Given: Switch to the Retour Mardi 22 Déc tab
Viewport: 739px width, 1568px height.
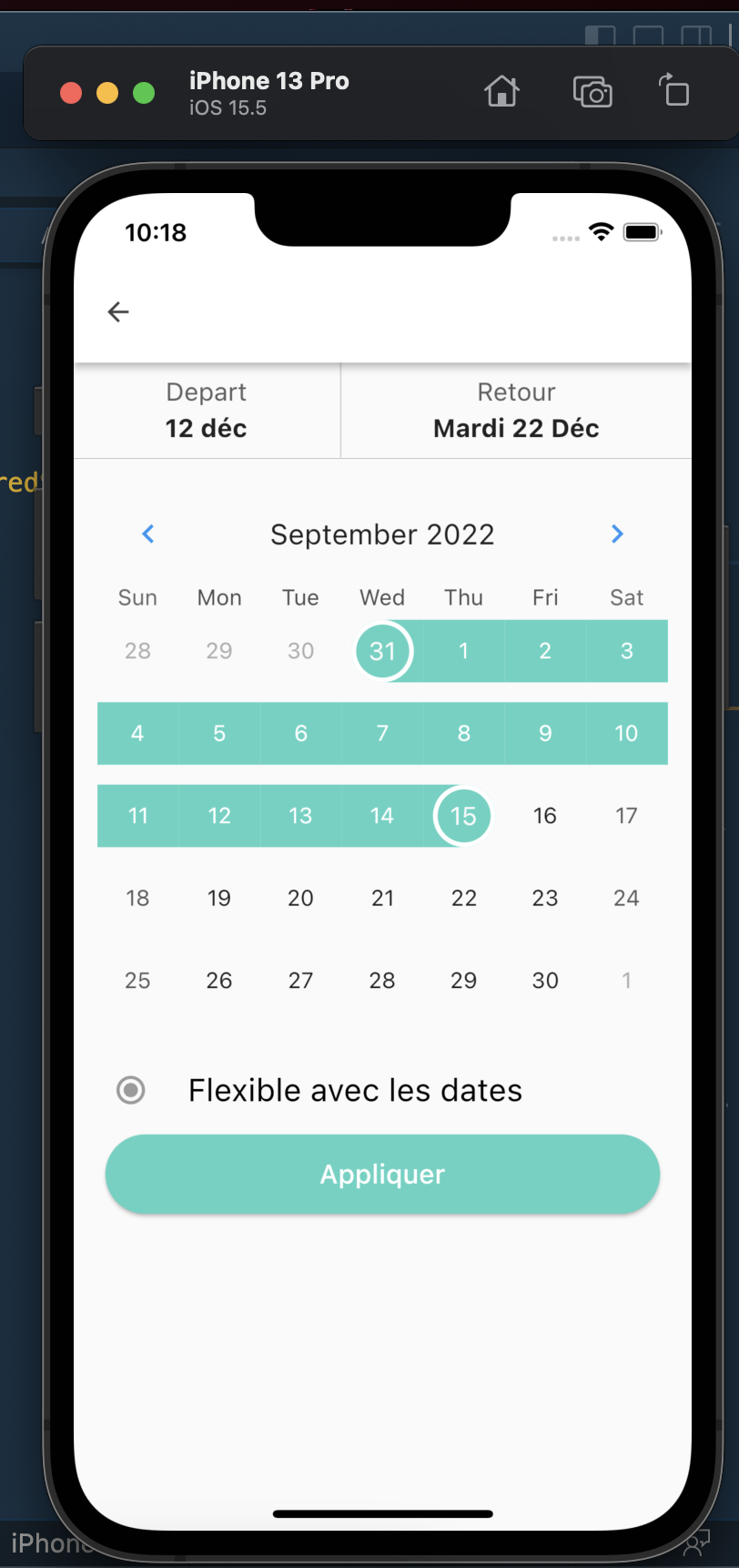Looking at the screenshot, I should [x=515, y=410].
